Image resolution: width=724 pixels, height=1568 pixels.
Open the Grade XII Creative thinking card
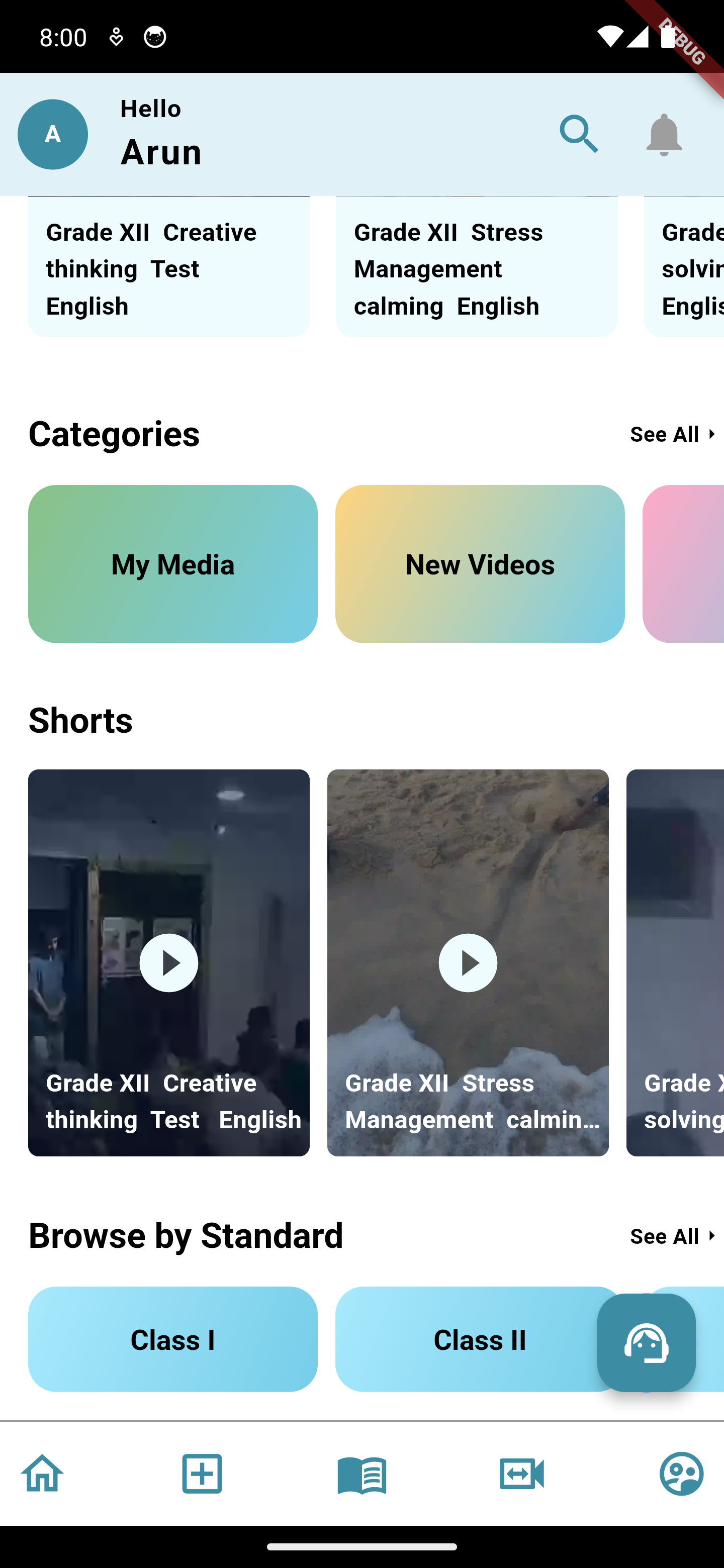[x=168, y=268]
